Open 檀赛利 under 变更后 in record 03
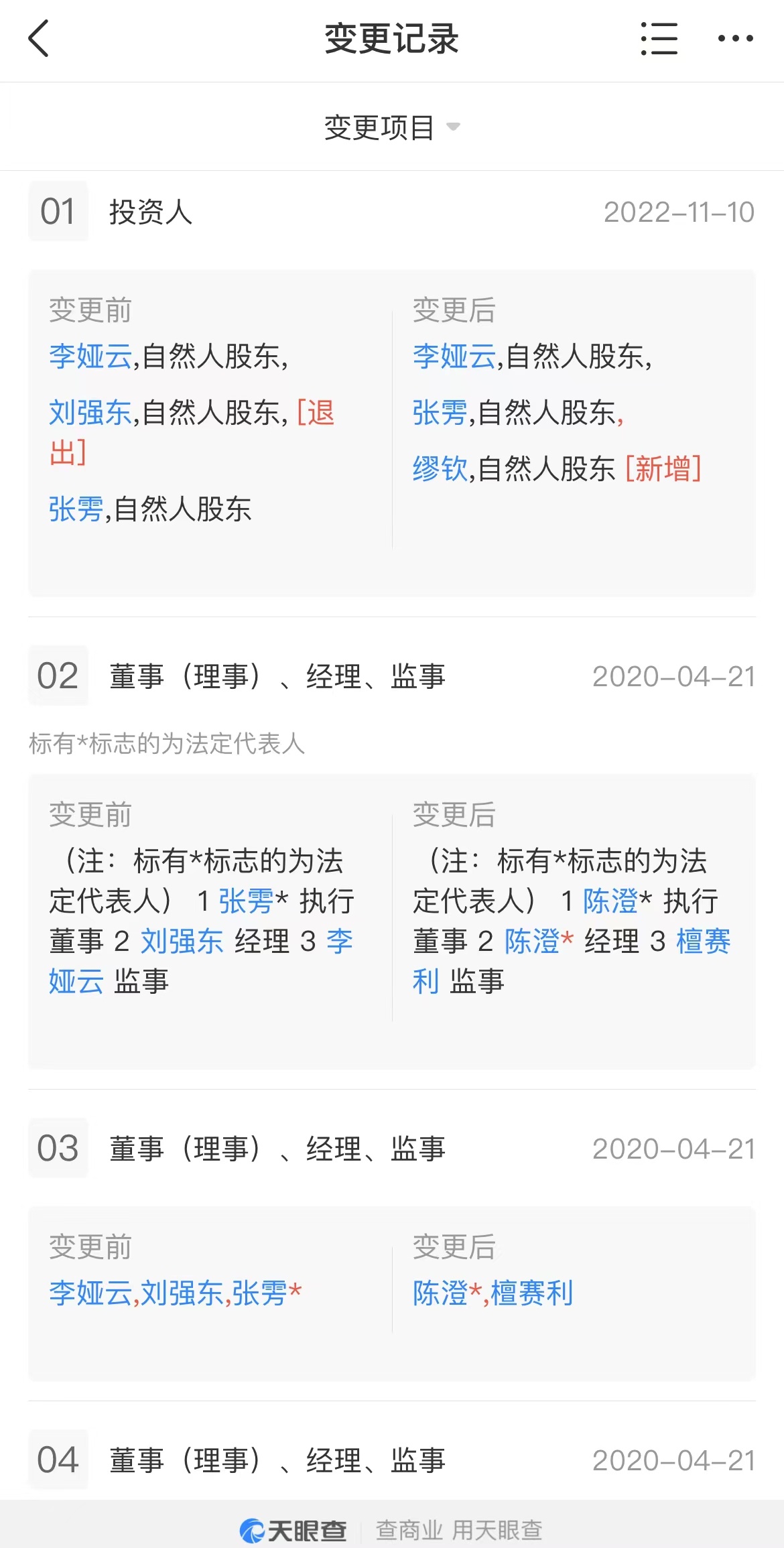The image size is (784, 1548). [x=531, y=1293]
